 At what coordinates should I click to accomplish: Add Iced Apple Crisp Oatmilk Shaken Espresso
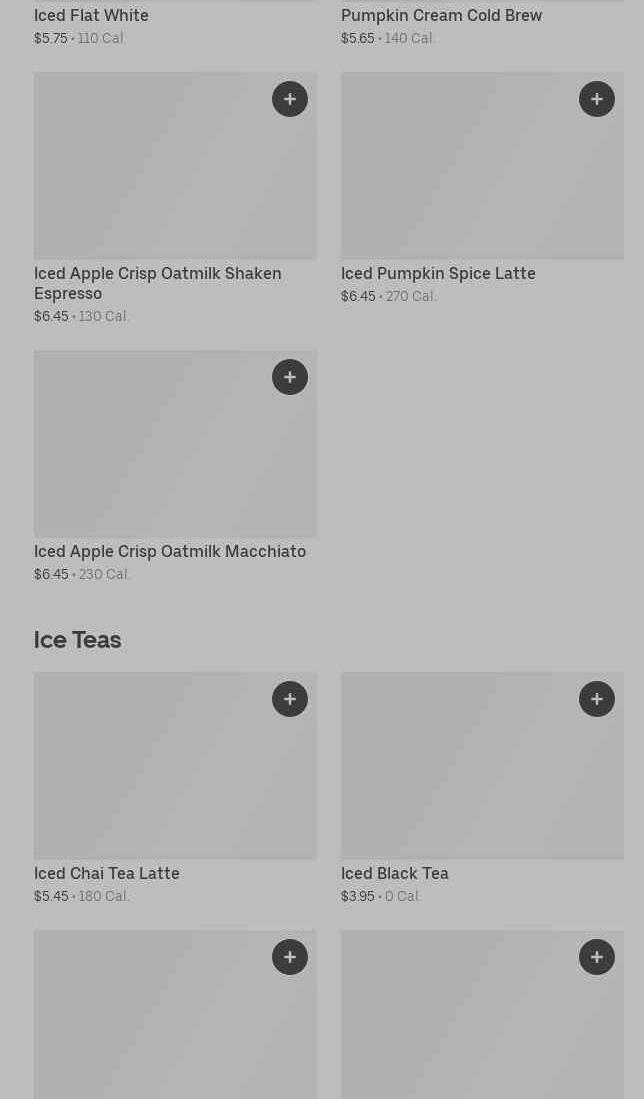click(289, 99)
